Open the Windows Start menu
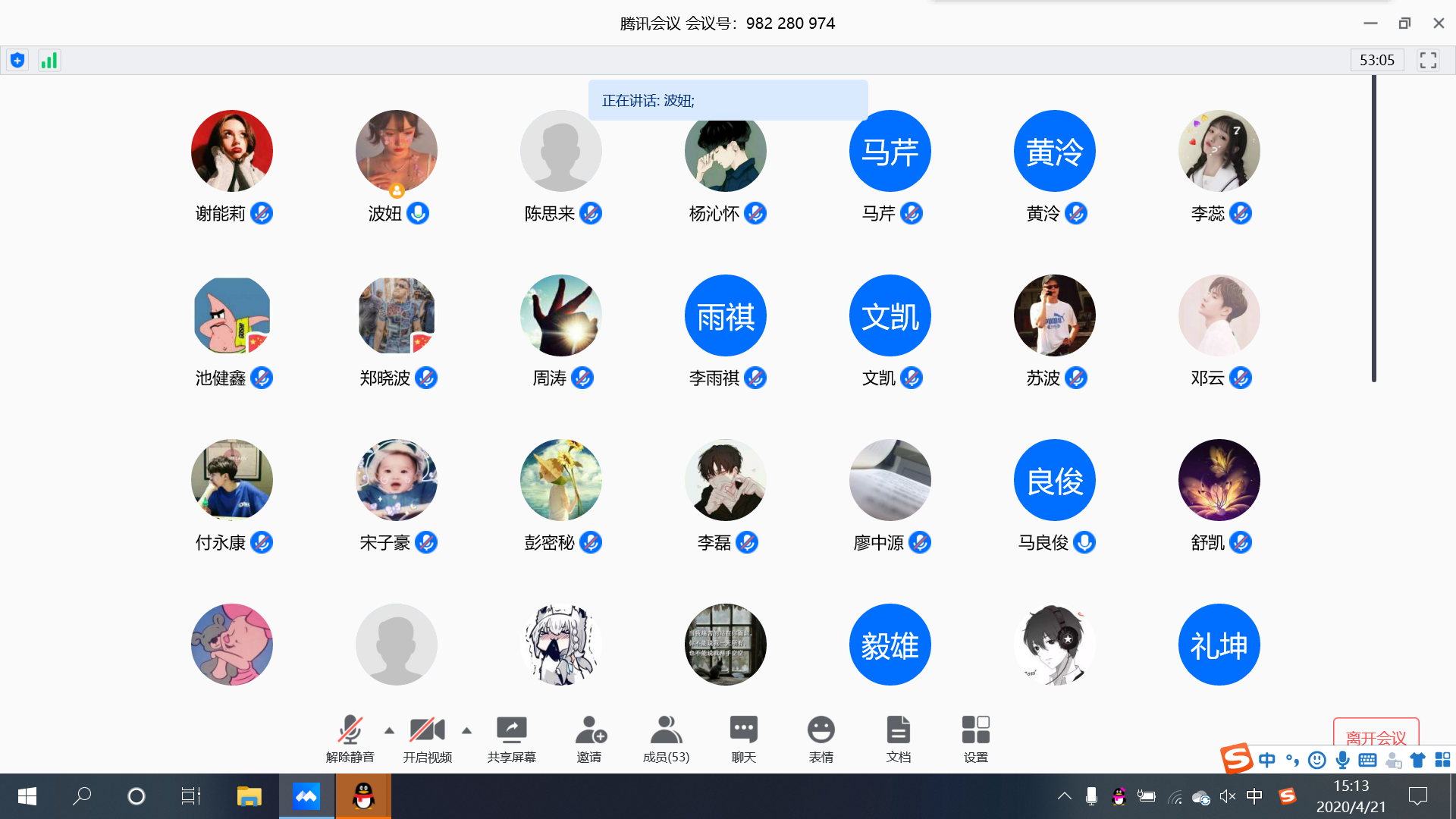The height and width of the screenshot is (819, 1456). (x=27, y=796)
